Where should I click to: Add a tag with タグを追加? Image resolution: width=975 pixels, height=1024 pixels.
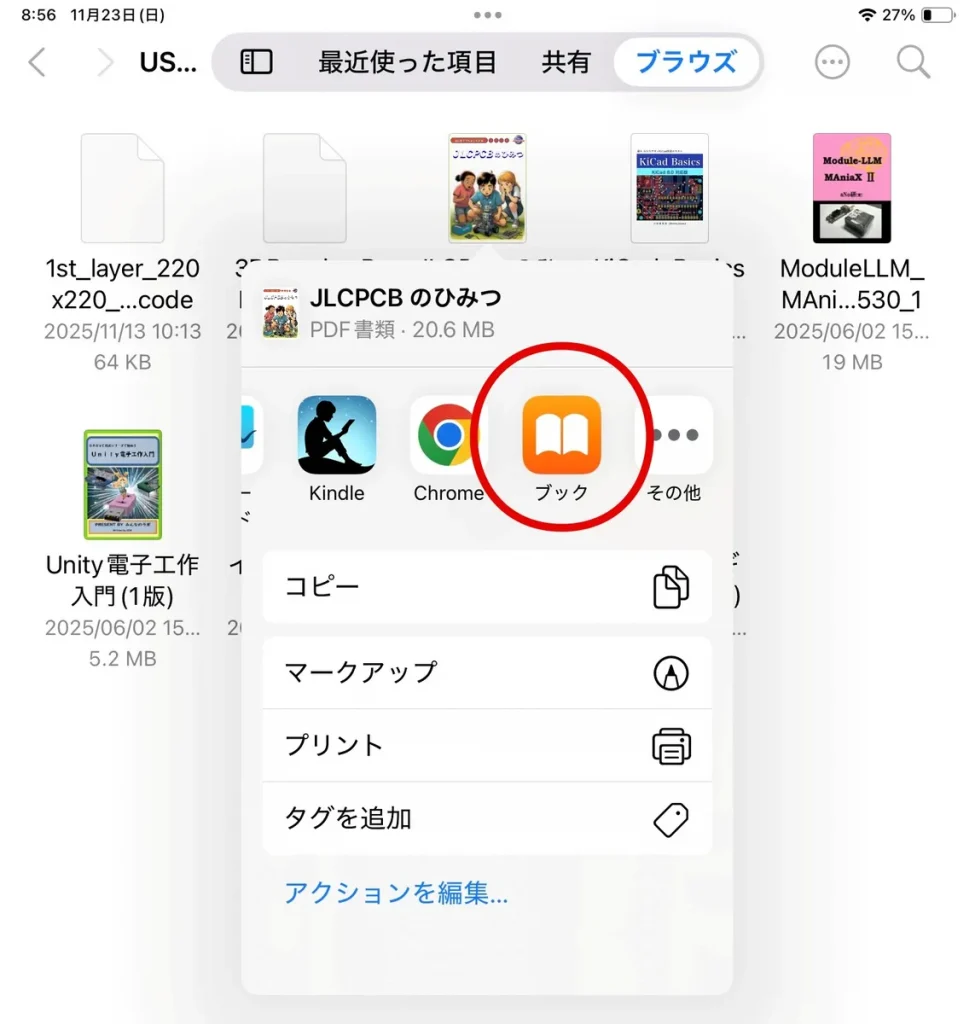[487, 819]
